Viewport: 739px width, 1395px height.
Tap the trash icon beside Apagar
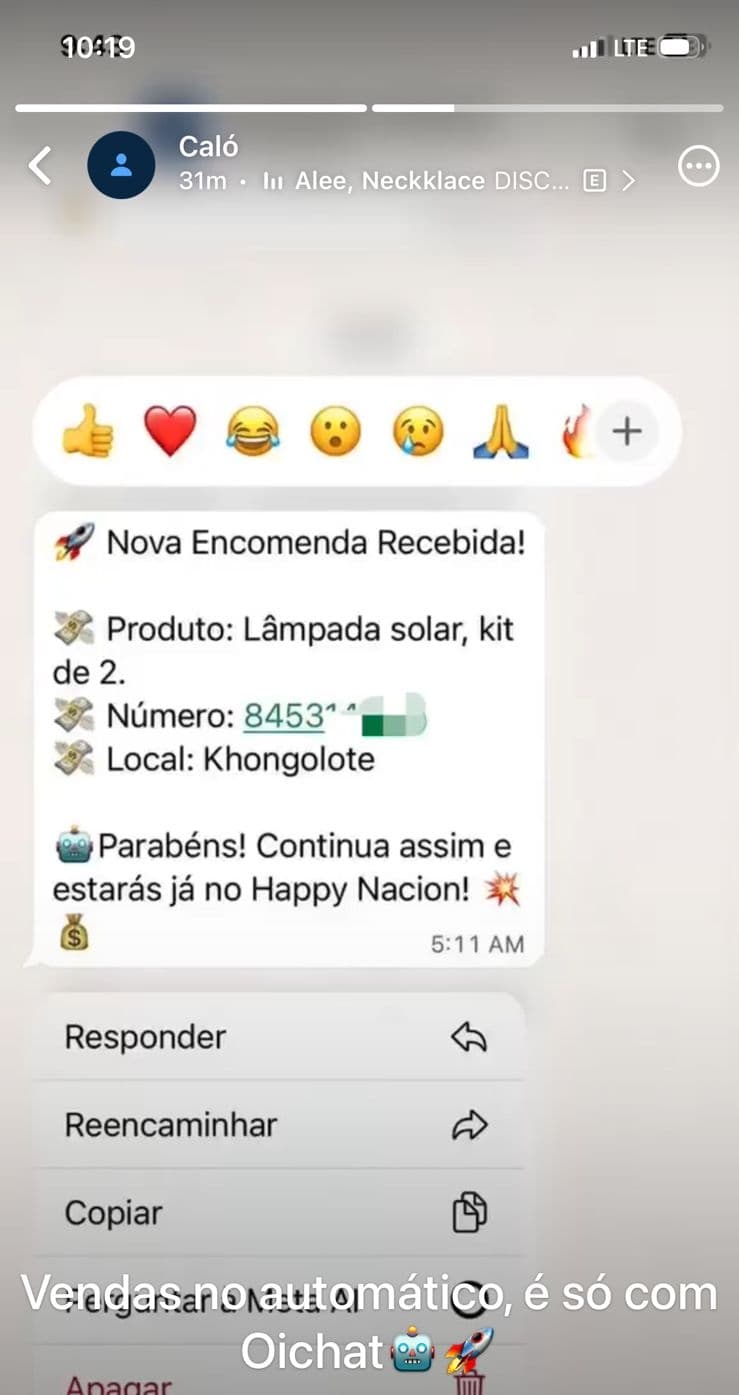coord(468,1385)
